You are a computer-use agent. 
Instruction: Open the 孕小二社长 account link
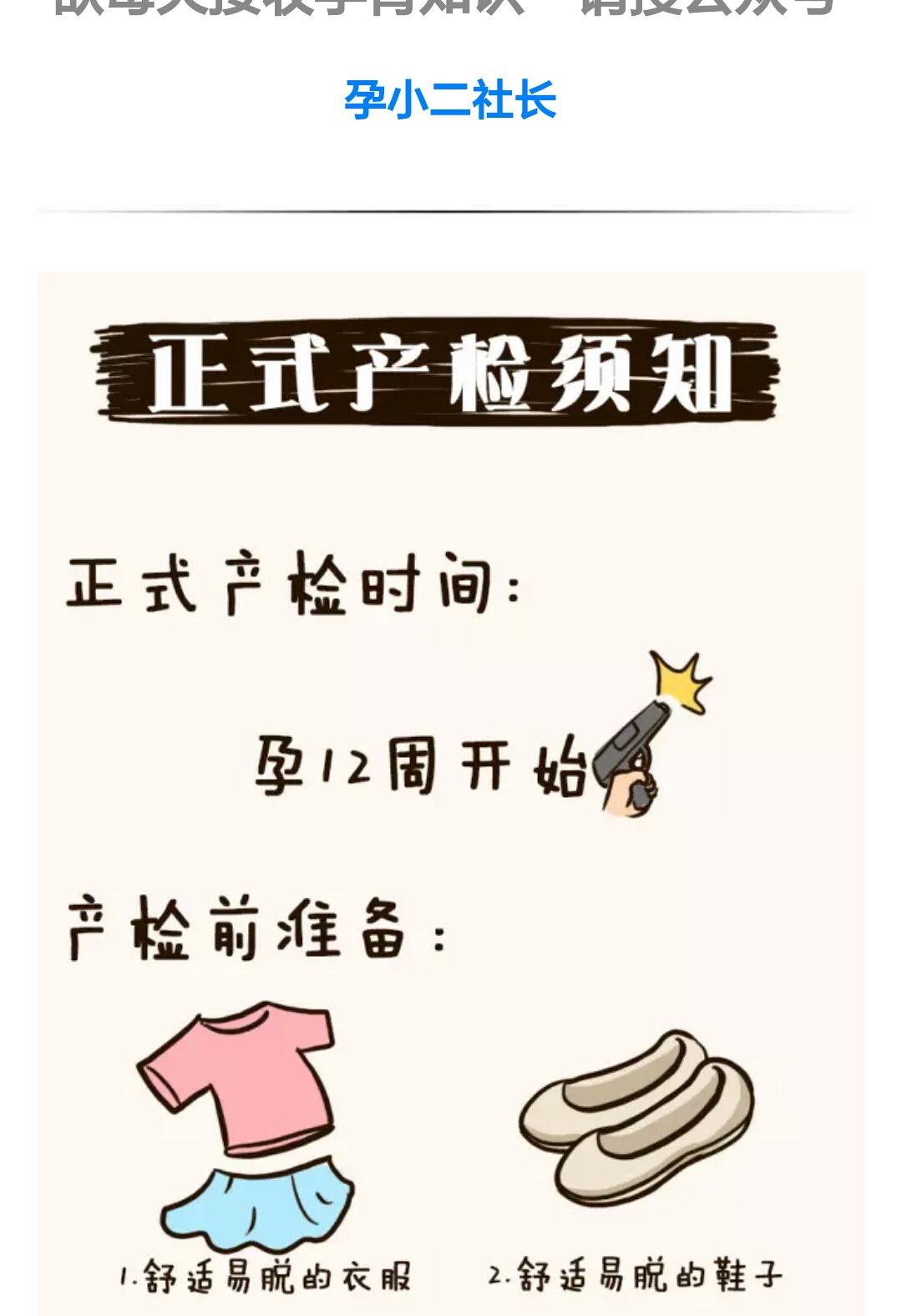point(450,100)
